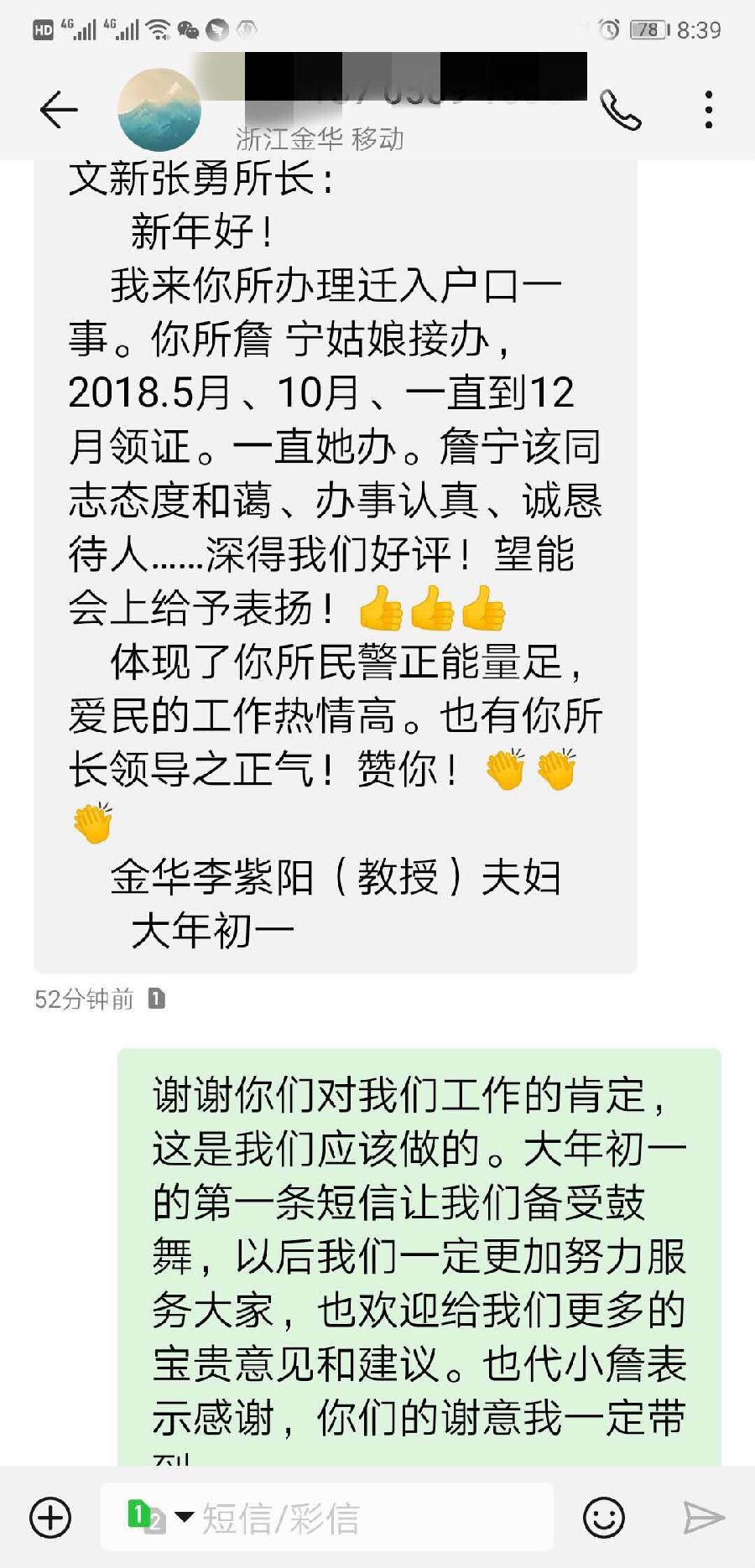
Task: Call this contact with the phone icon
Action: click(621, 110)
